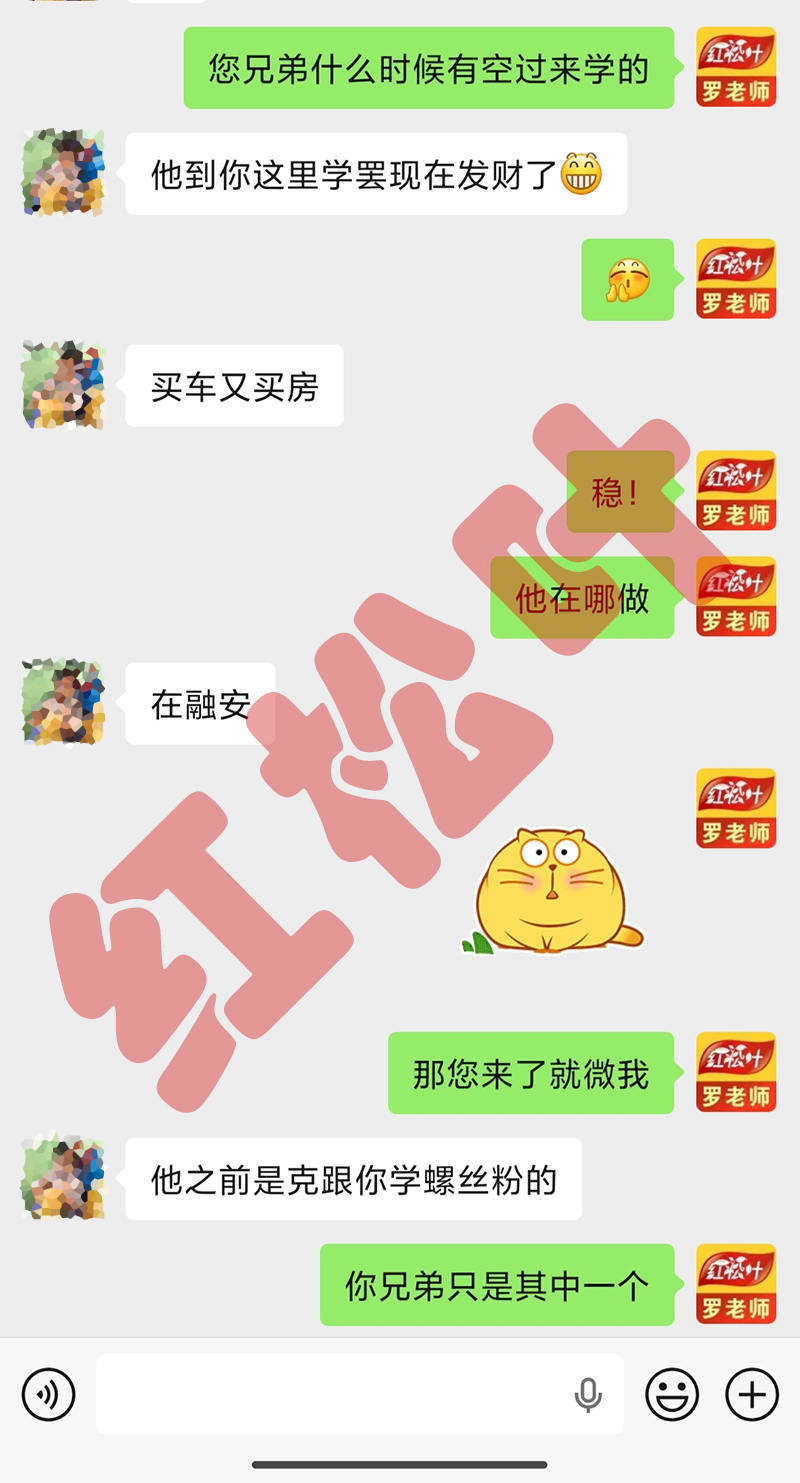Switch to voice message input
Image resolution: width=800 pixels, height=1483 pixels.
coord(48,1394)
